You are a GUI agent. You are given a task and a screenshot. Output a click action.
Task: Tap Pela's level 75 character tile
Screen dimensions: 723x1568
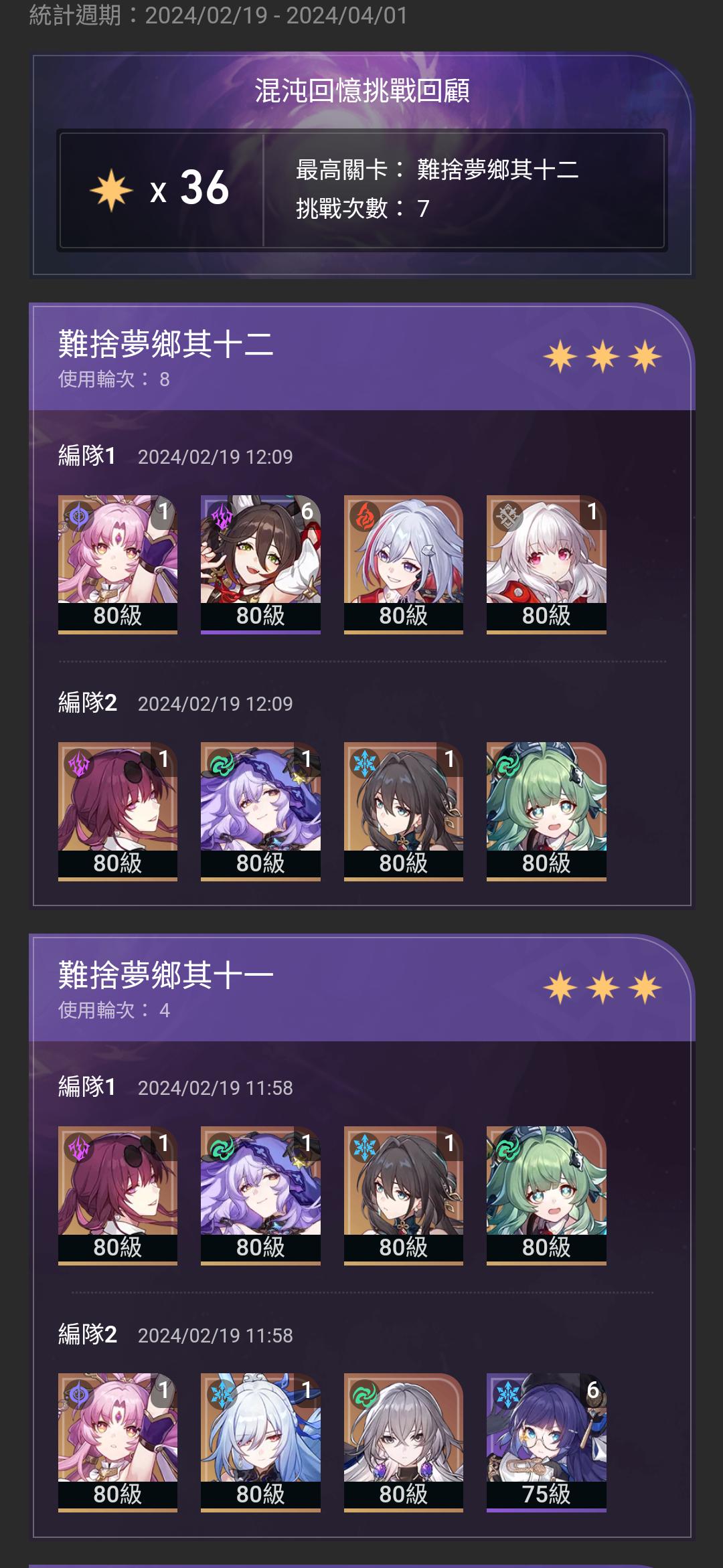coord(546,1442)
